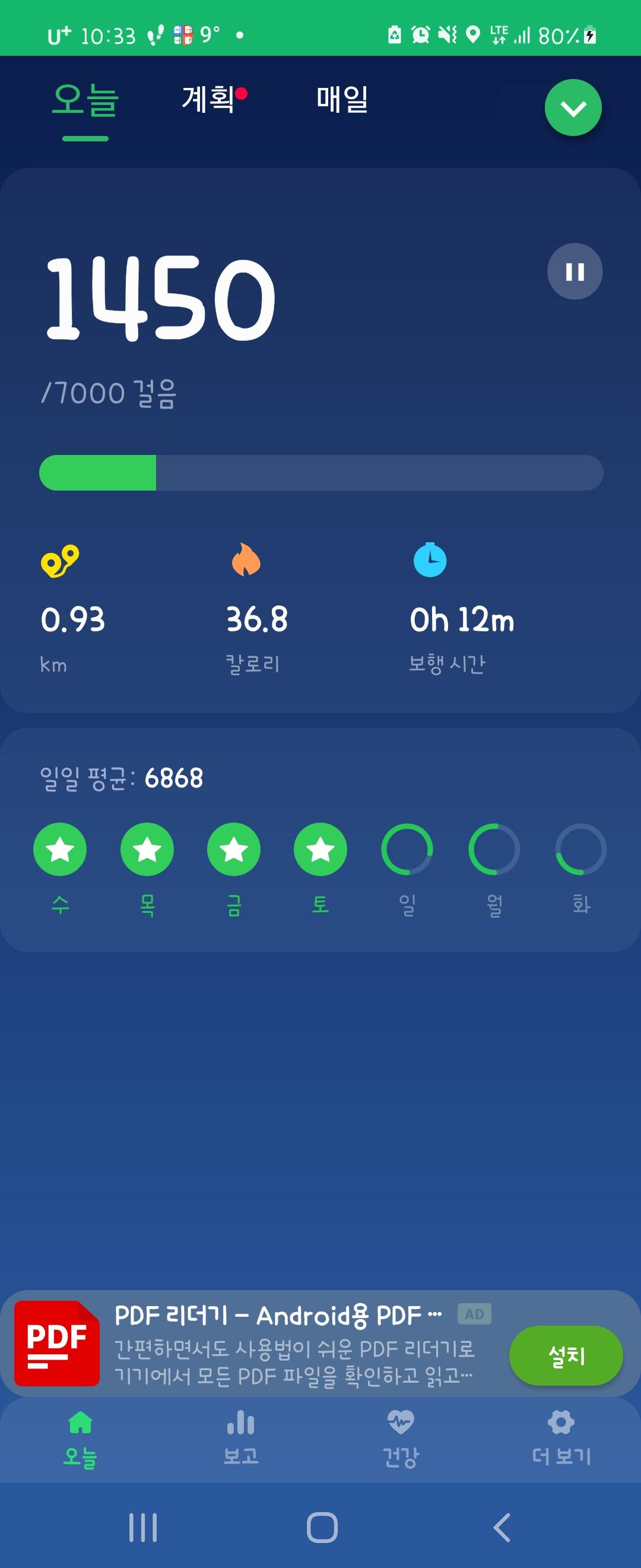Tap the green checkmark dropdown button
The height and width of the screenshot is (1568, 641).
pos(573,108)
